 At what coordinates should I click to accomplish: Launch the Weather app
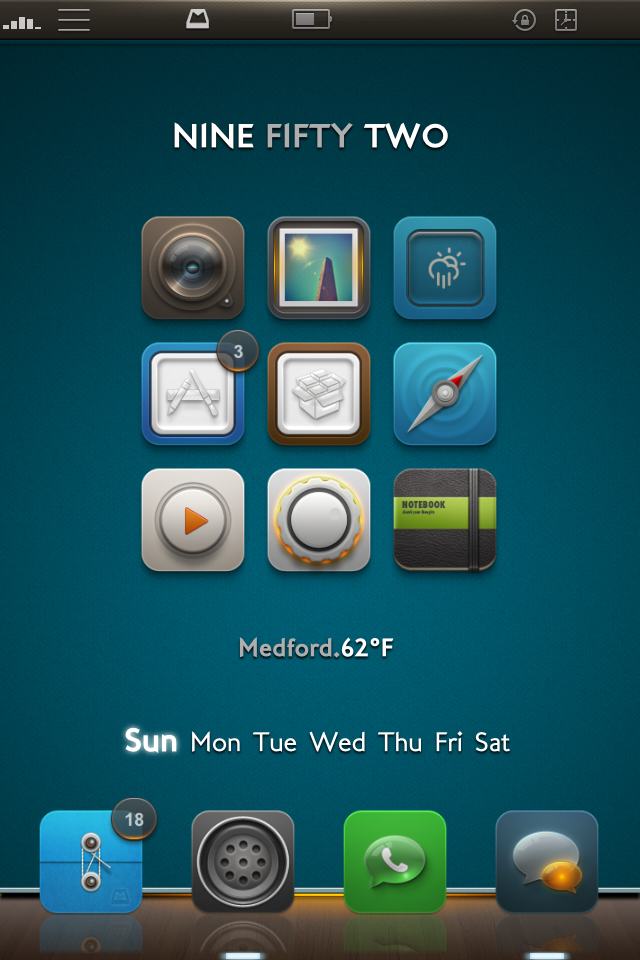tap(445, 268)
